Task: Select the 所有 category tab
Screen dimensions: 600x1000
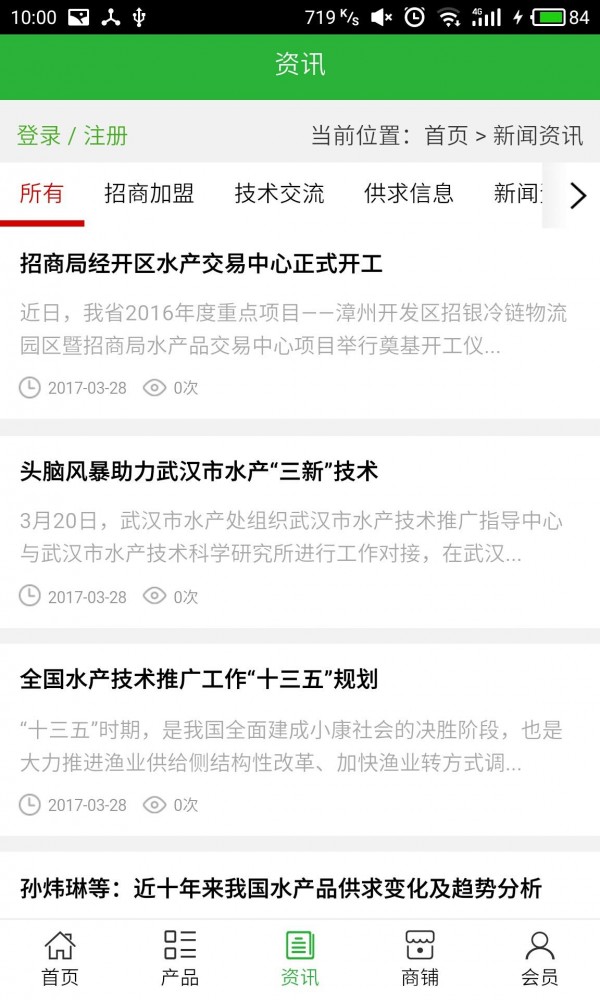Action: pos(41,194)
